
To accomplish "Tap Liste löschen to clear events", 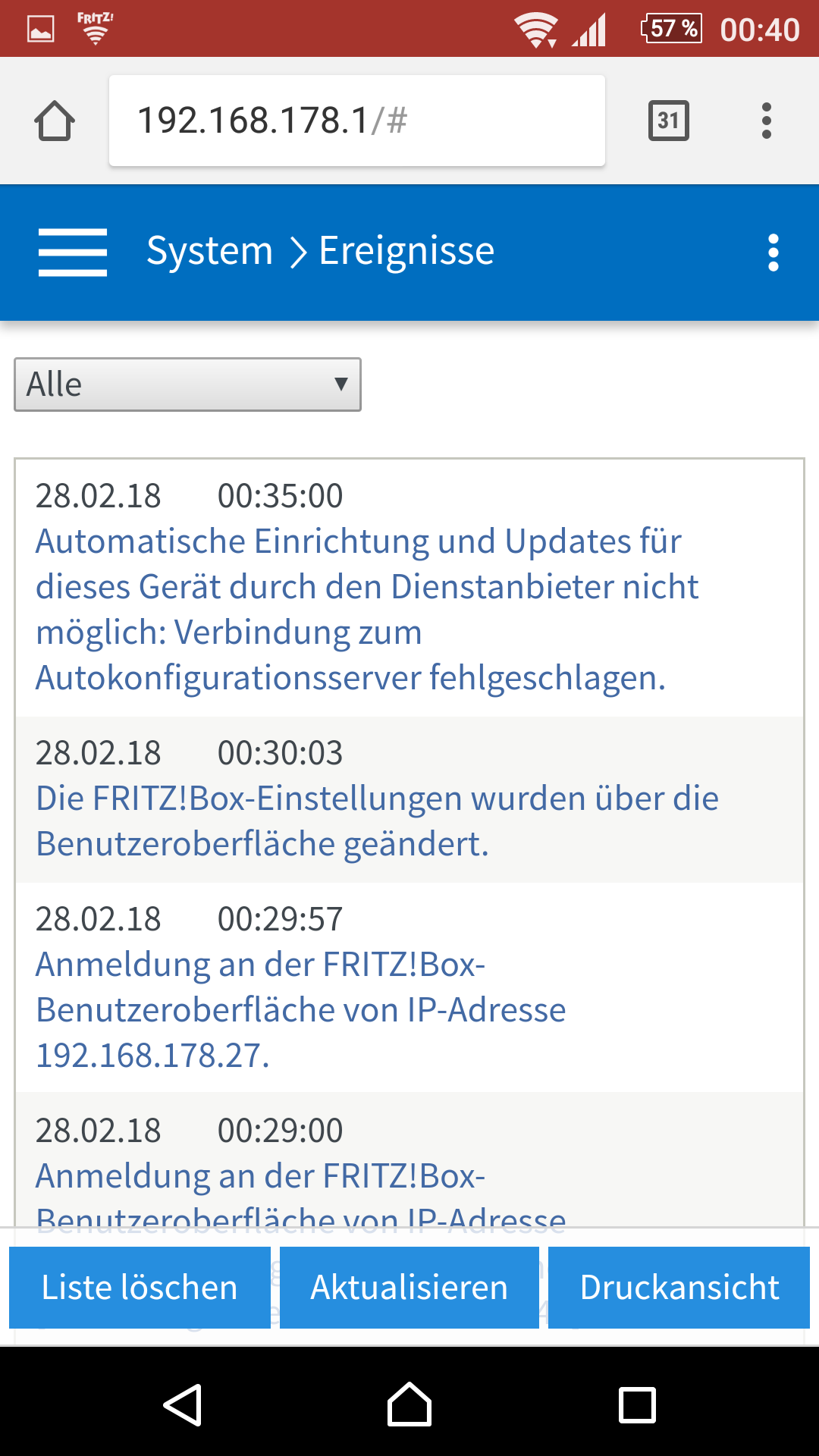I will click(140, 1287).
